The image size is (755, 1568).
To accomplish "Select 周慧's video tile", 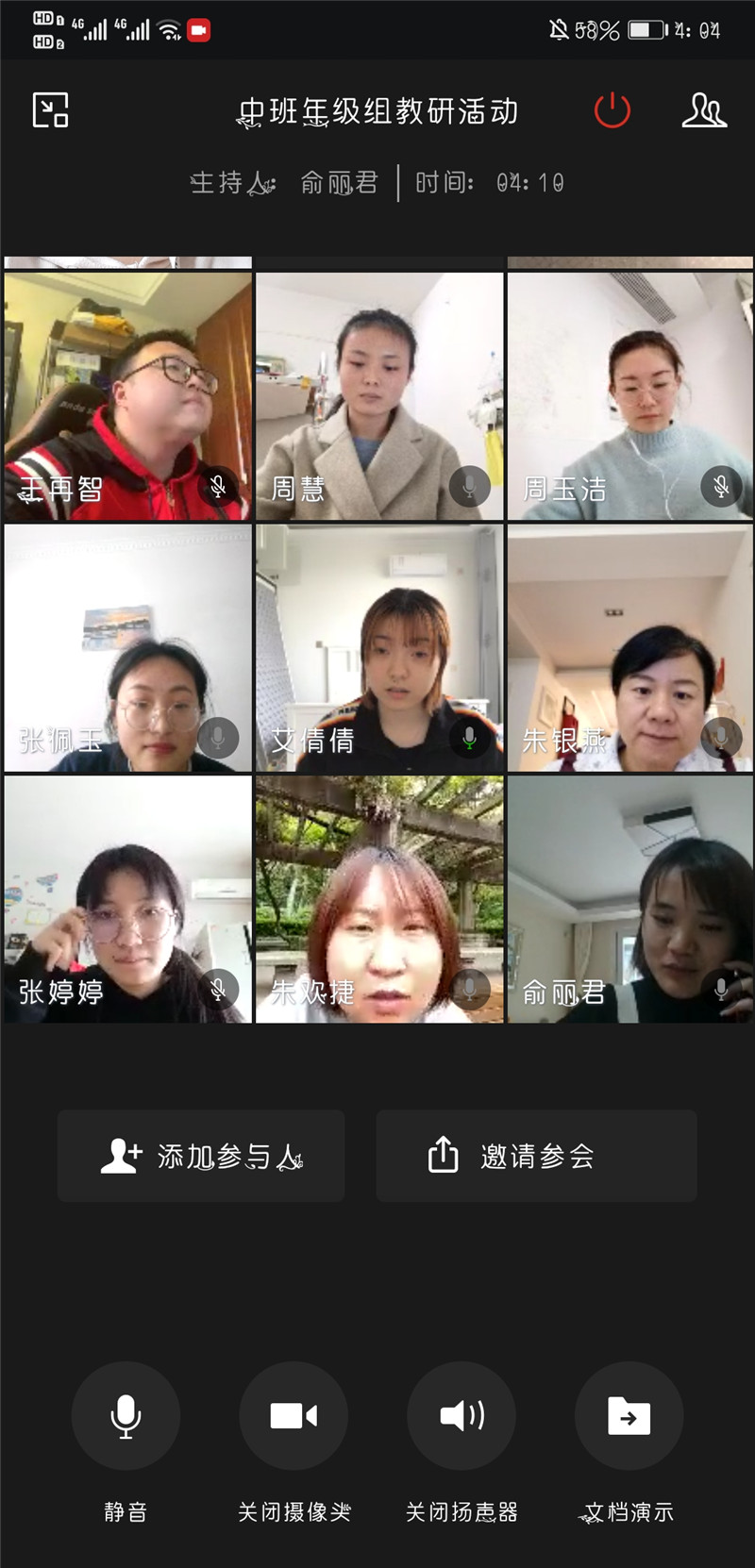I will 378,396.
